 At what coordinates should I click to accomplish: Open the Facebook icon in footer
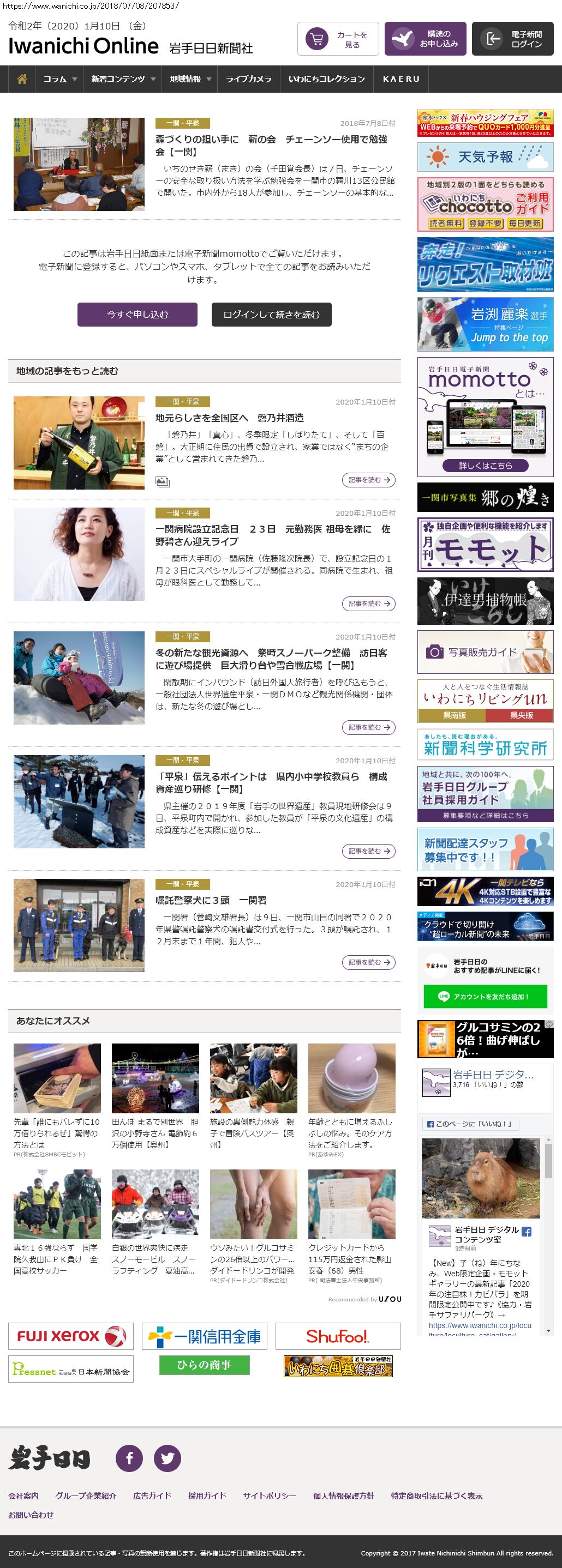tap(129, 1458)
